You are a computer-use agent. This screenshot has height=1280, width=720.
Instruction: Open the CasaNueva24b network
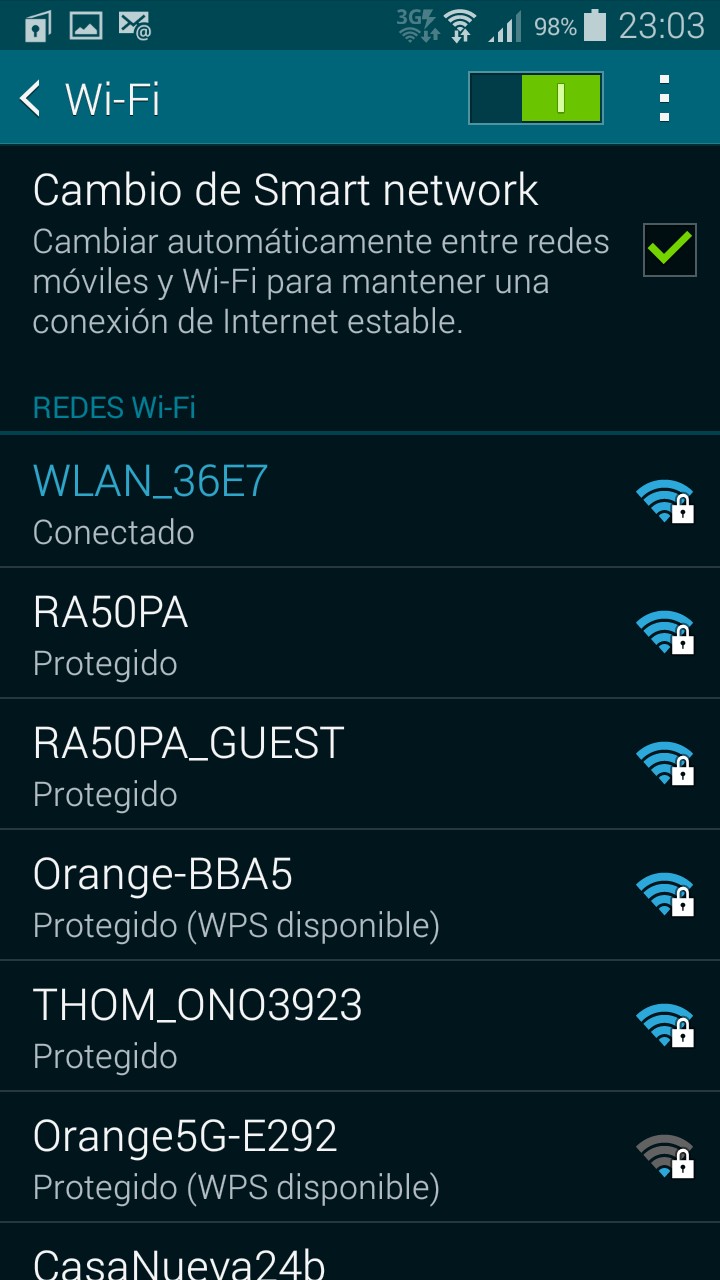pyautogui.click(x=360, y=1258)
